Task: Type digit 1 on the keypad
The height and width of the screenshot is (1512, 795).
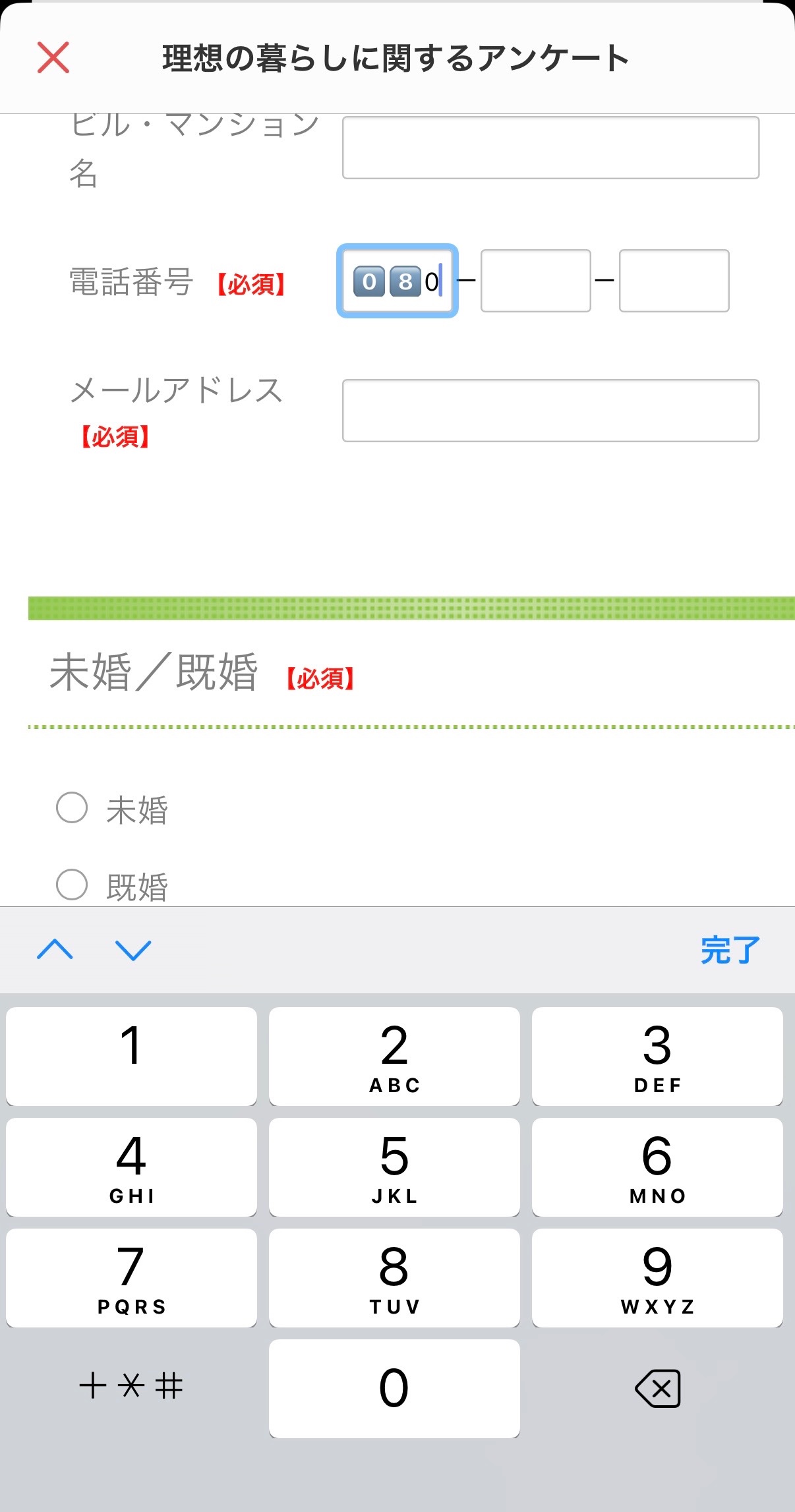Action: click(131, 1056)
